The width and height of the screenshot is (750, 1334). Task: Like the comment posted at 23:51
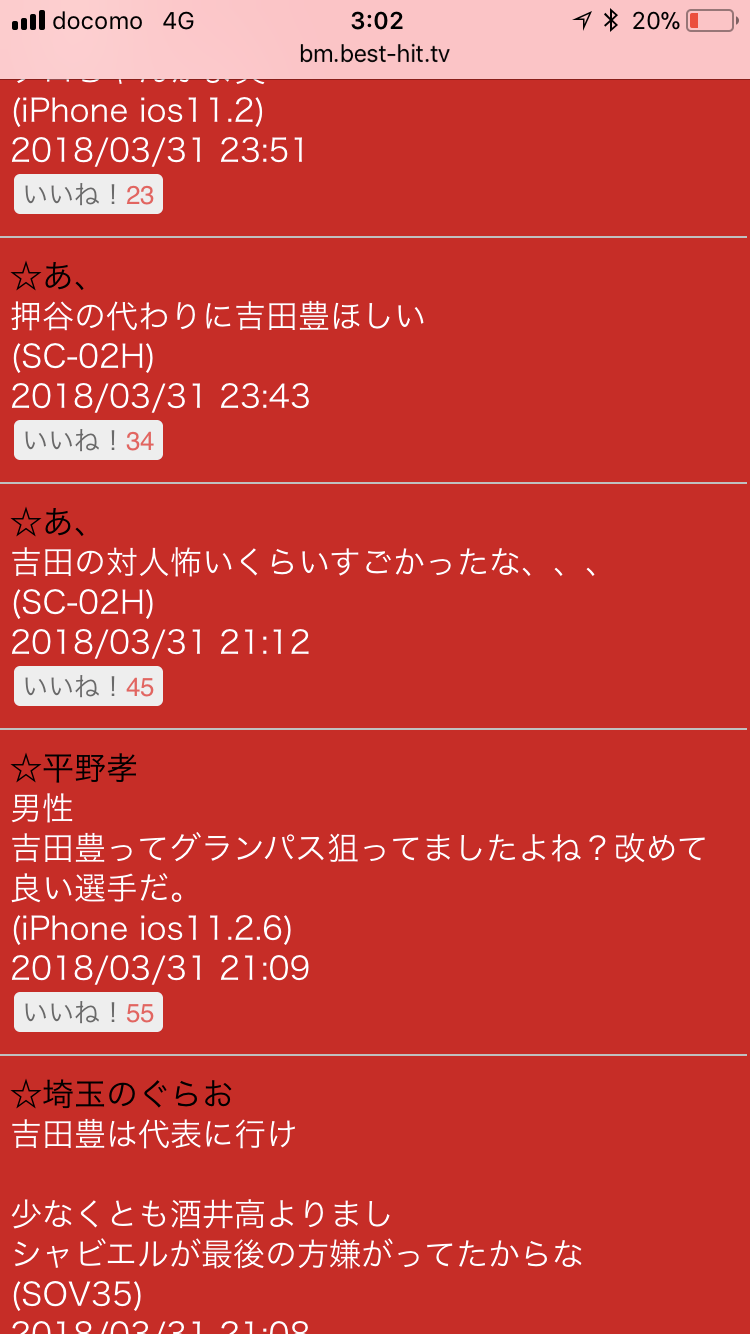click(x=88, y=194)
